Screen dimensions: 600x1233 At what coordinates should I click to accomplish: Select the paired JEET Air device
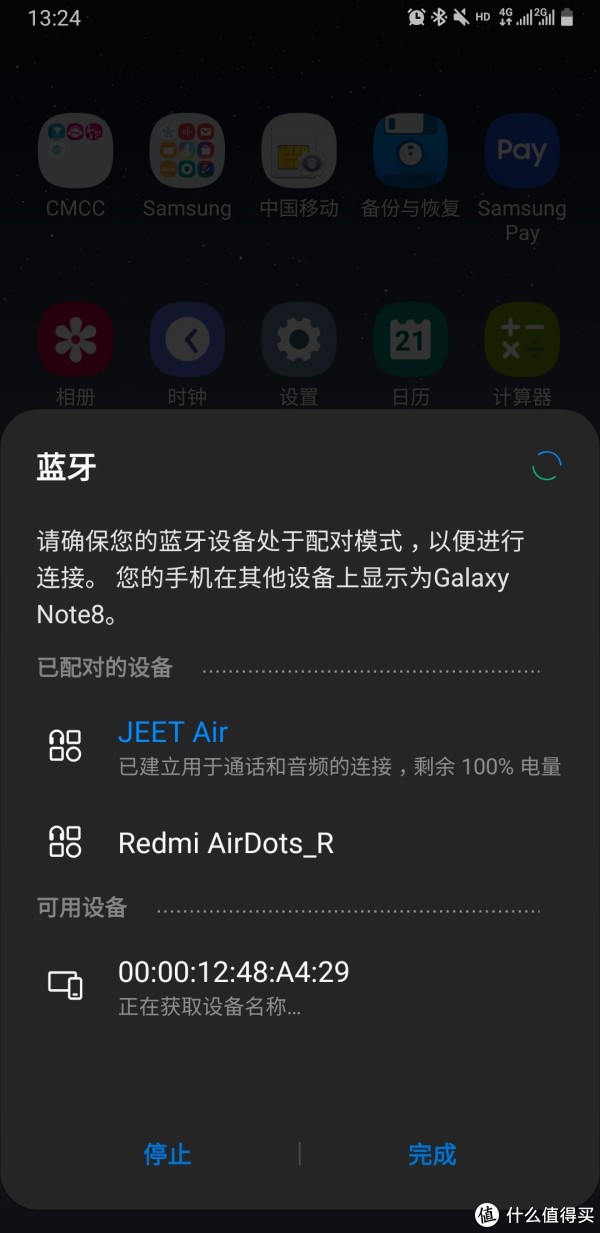[300, 746]
